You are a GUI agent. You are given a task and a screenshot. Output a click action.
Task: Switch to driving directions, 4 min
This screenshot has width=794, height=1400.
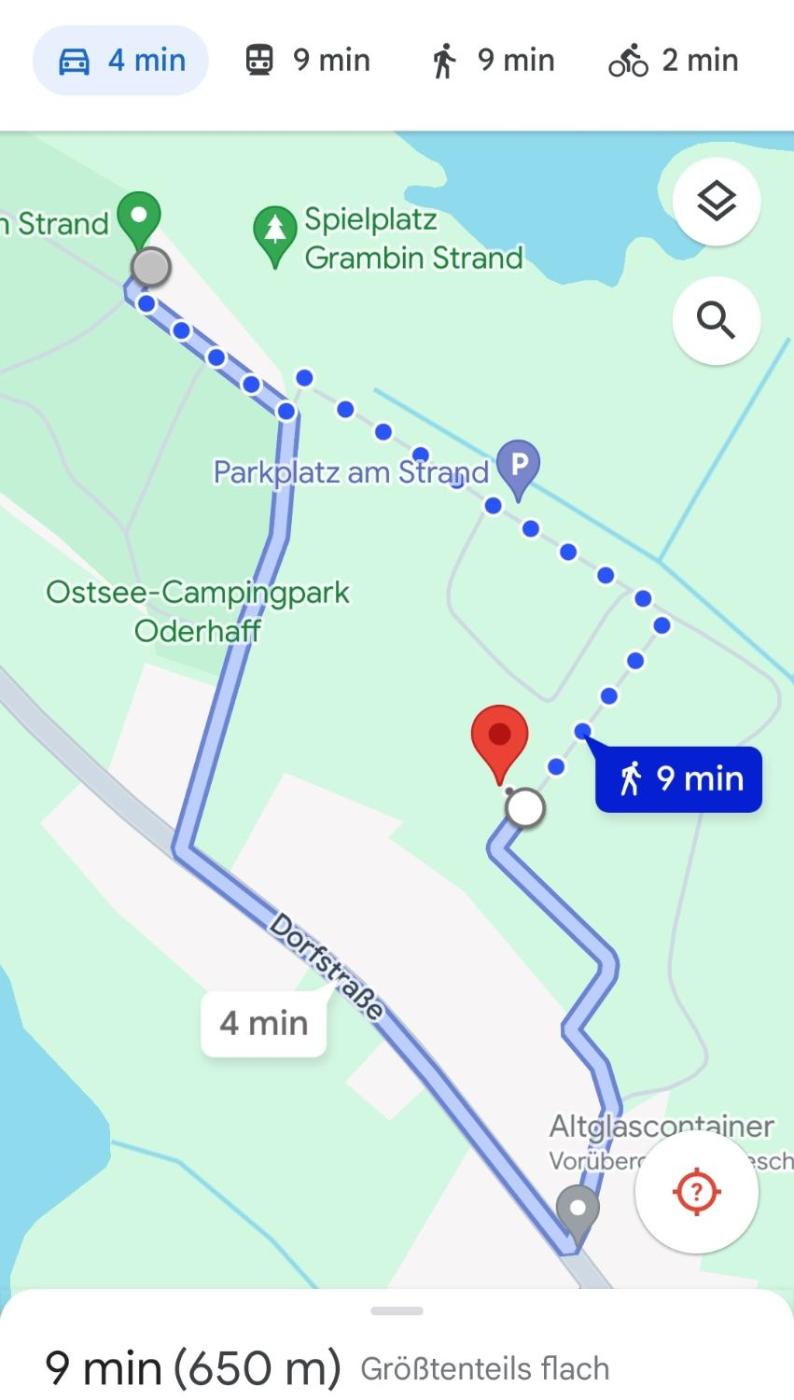tap(121, 60)
